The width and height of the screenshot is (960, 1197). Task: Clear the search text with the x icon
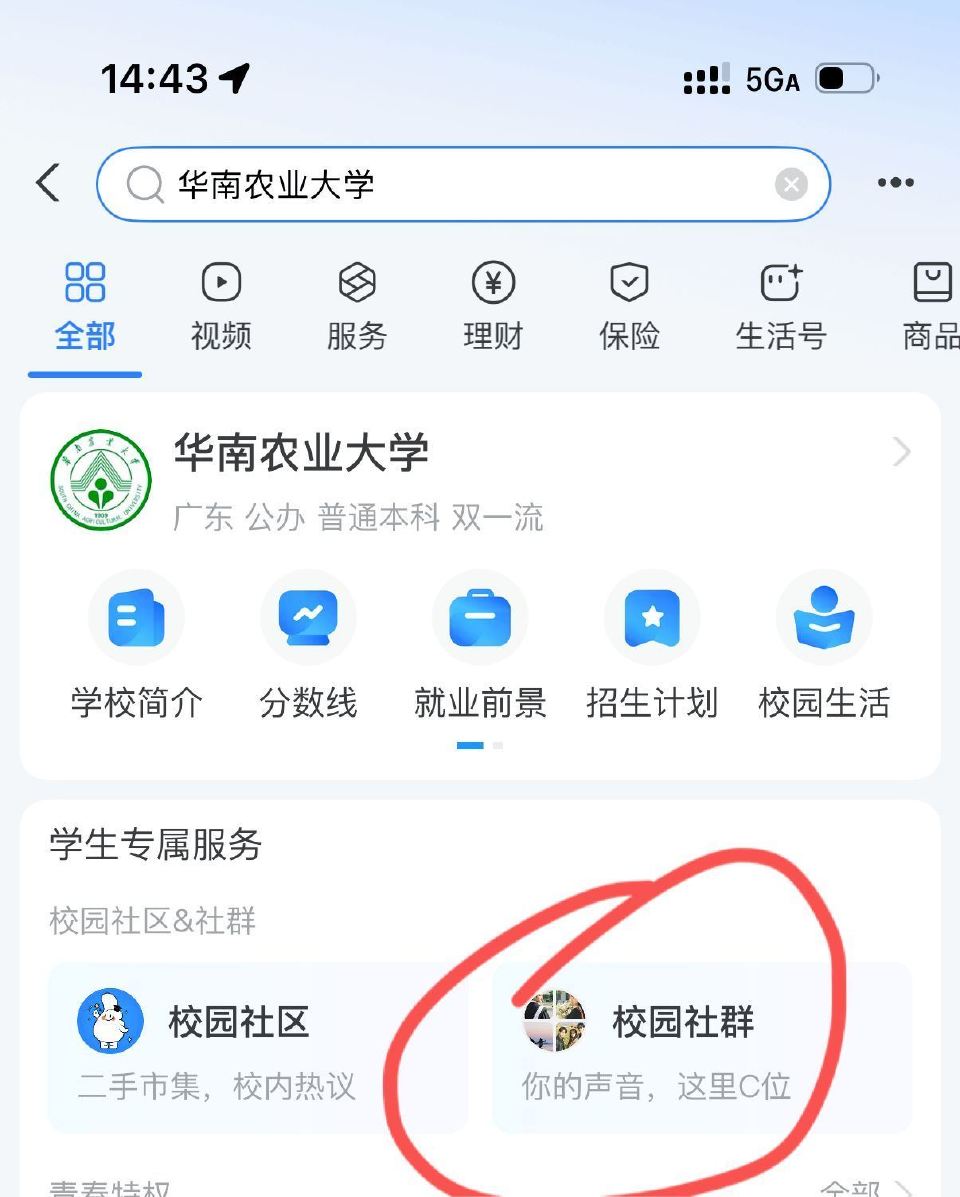[791, 183]
